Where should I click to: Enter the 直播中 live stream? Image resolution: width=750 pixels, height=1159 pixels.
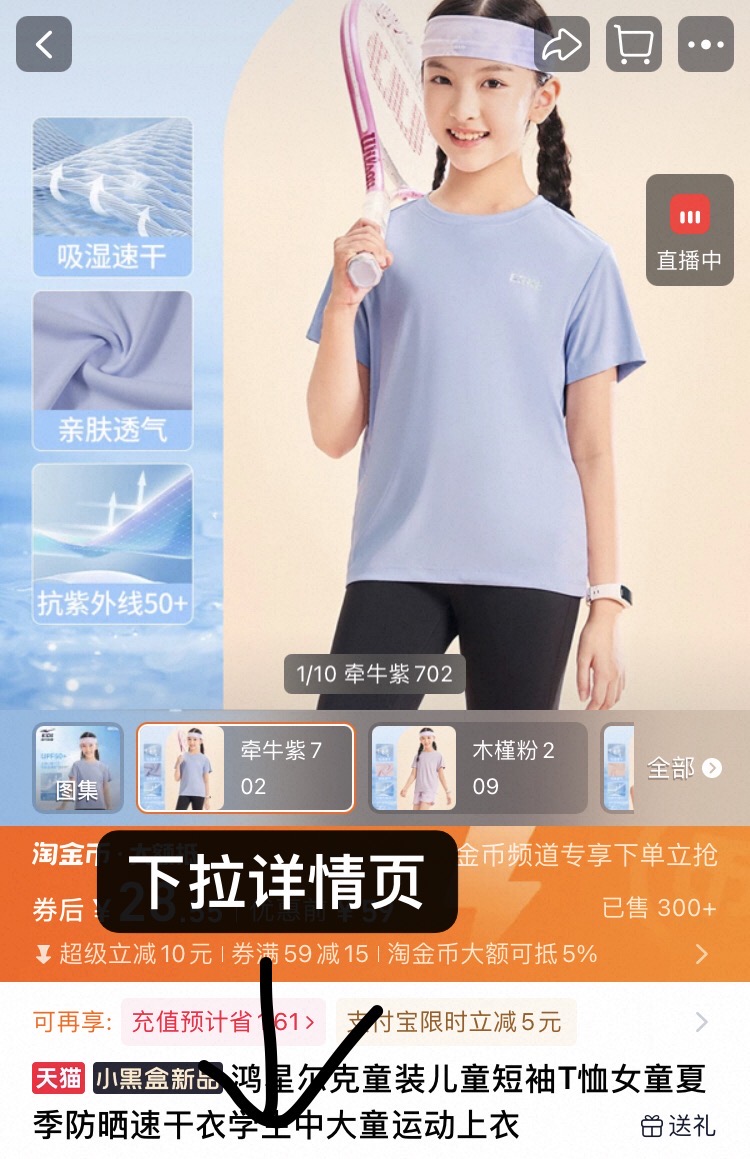point(689,230)
